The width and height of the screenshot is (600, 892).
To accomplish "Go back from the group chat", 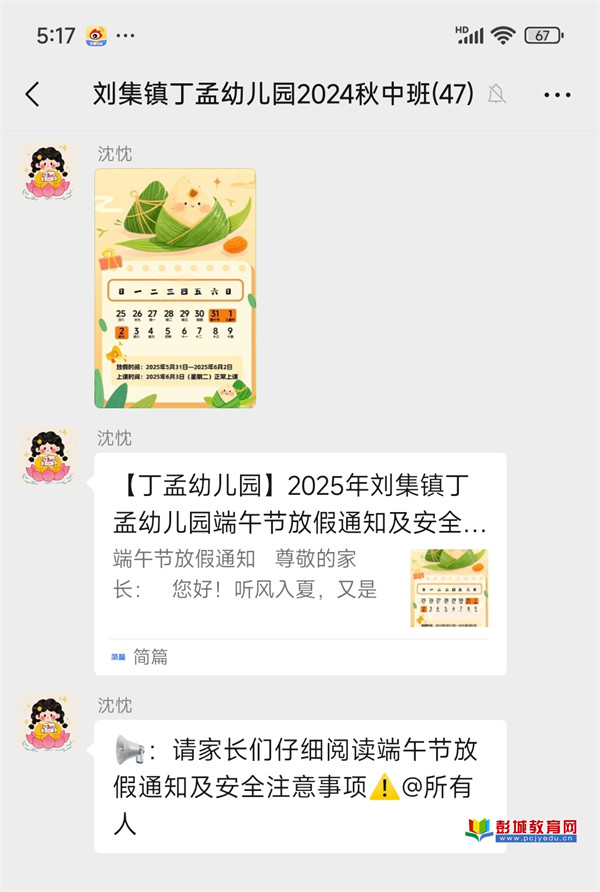I will tap(33, 95).
